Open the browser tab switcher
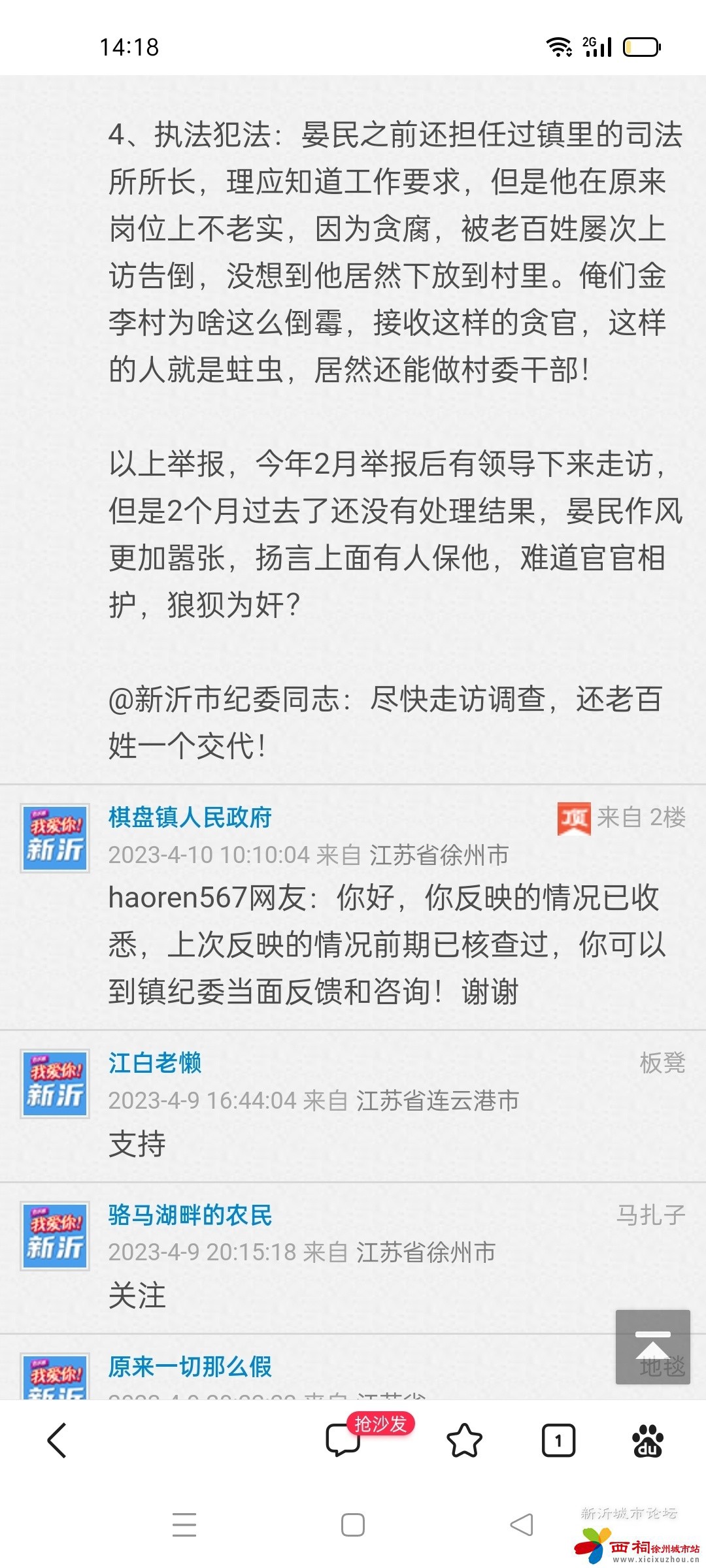The width and height of the screenshot is (706, 1568). (x=558, y=1440)
